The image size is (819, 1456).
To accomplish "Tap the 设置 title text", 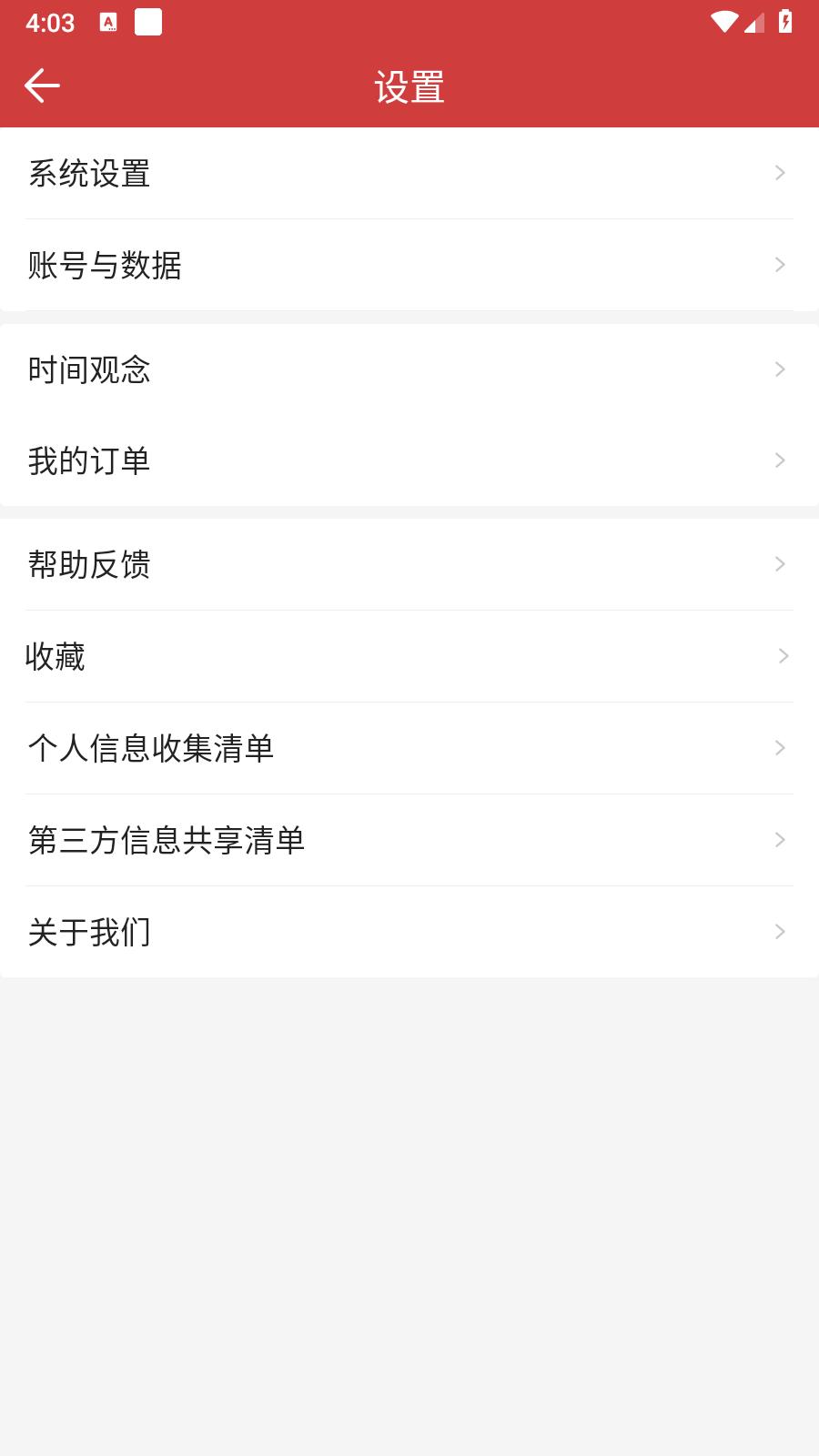I will pyautogui.click(x=409, y=86).
